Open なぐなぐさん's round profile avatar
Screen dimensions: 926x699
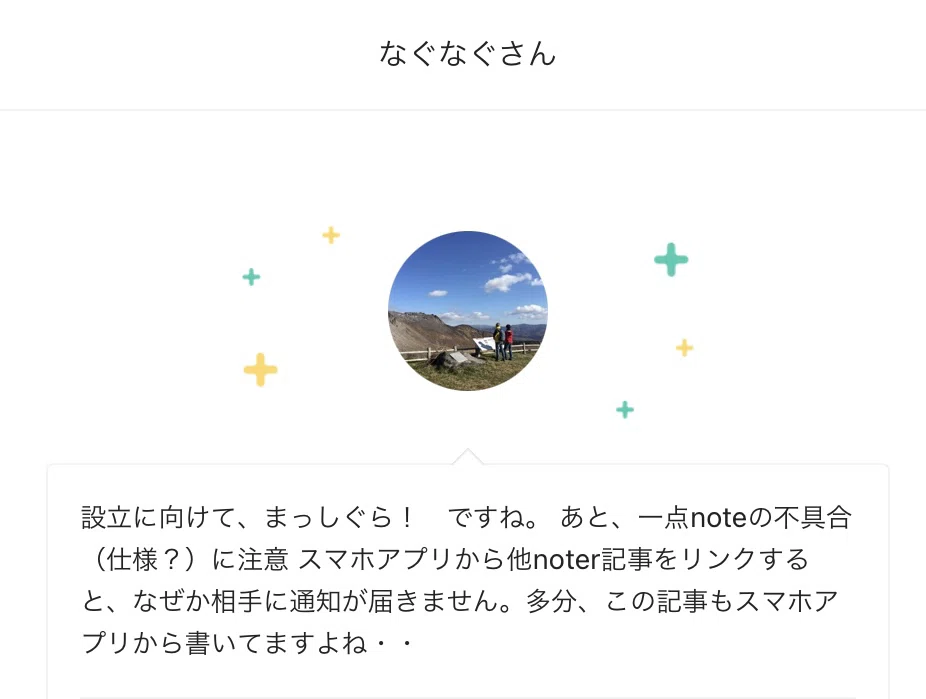click(468, 311)
